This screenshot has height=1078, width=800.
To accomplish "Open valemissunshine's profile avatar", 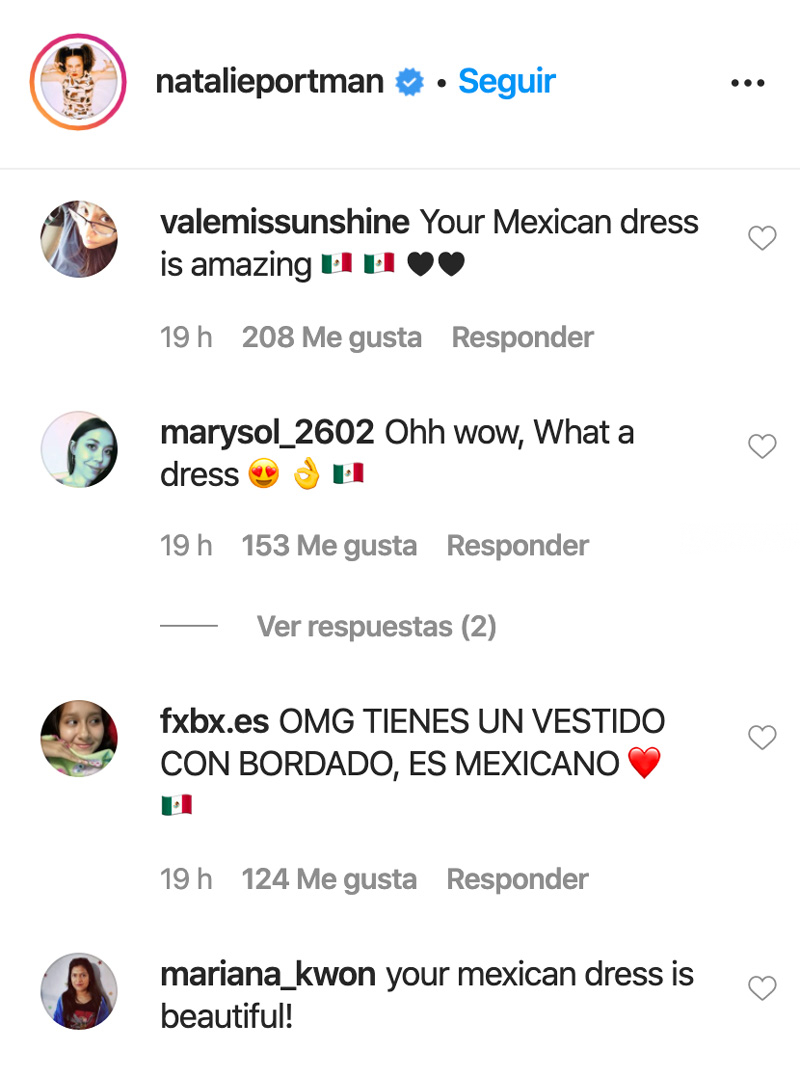I will click(x=79, y=239).
